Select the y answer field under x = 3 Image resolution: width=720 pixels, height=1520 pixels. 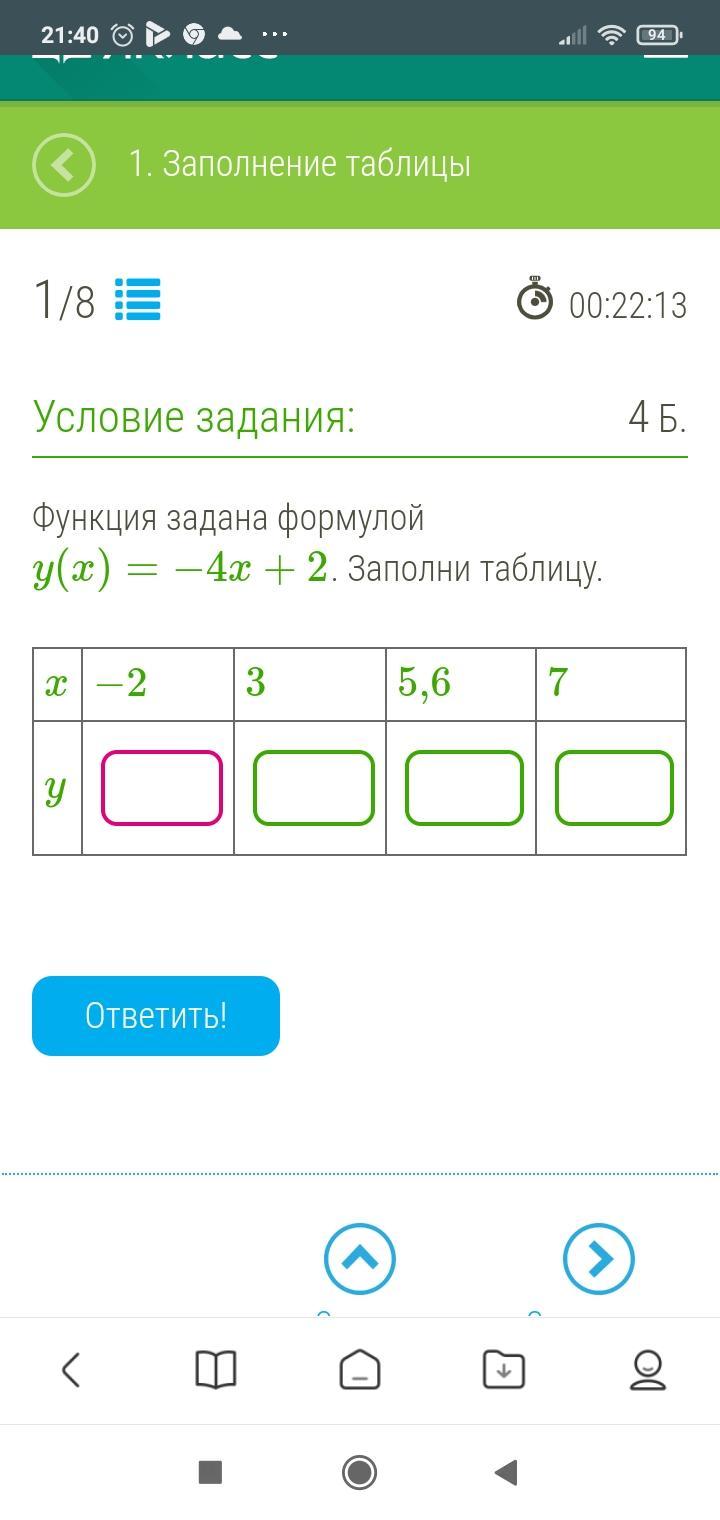point(314,788)
